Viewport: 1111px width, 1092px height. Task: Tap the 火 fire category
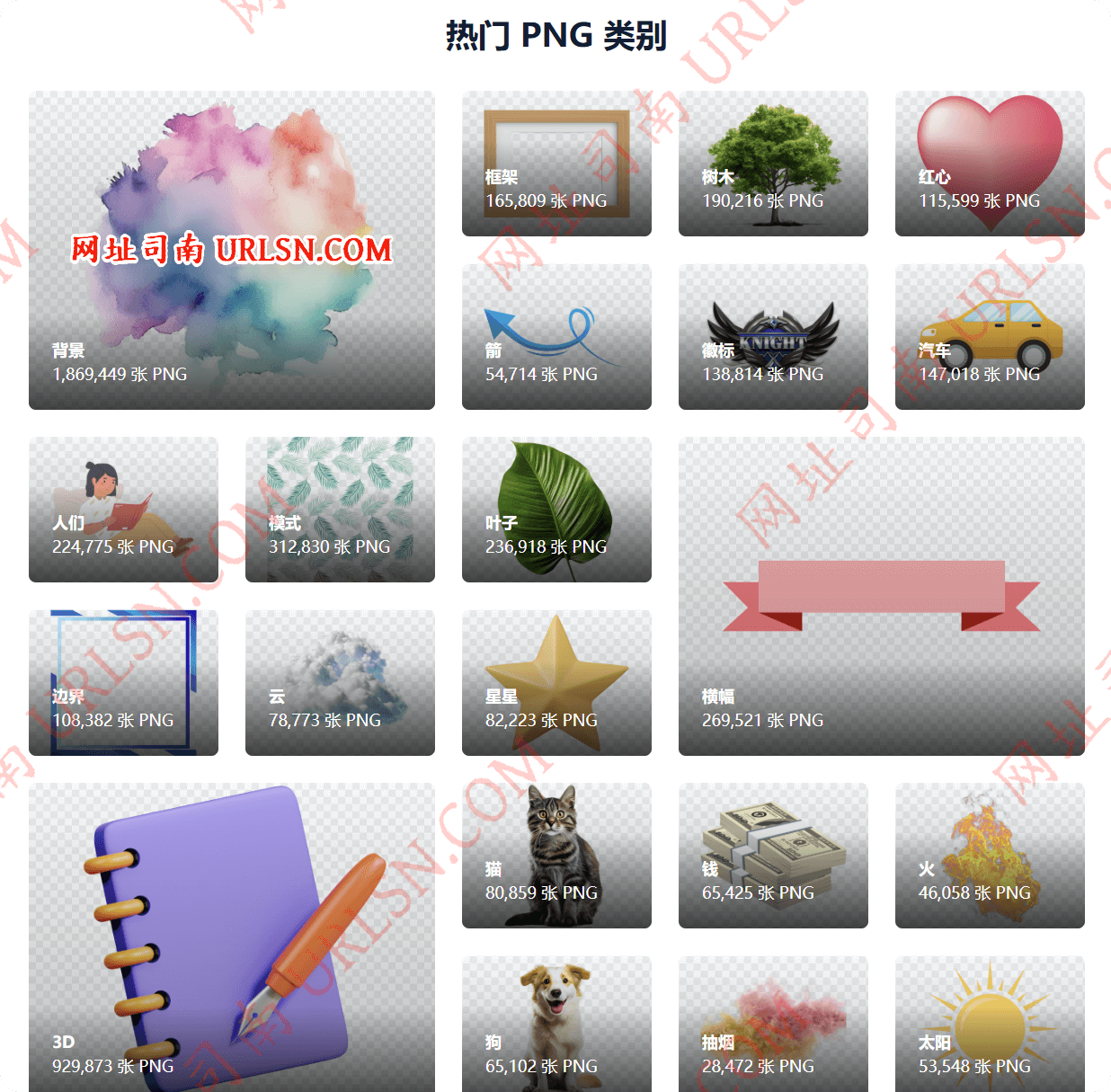(x=990, y=855)
